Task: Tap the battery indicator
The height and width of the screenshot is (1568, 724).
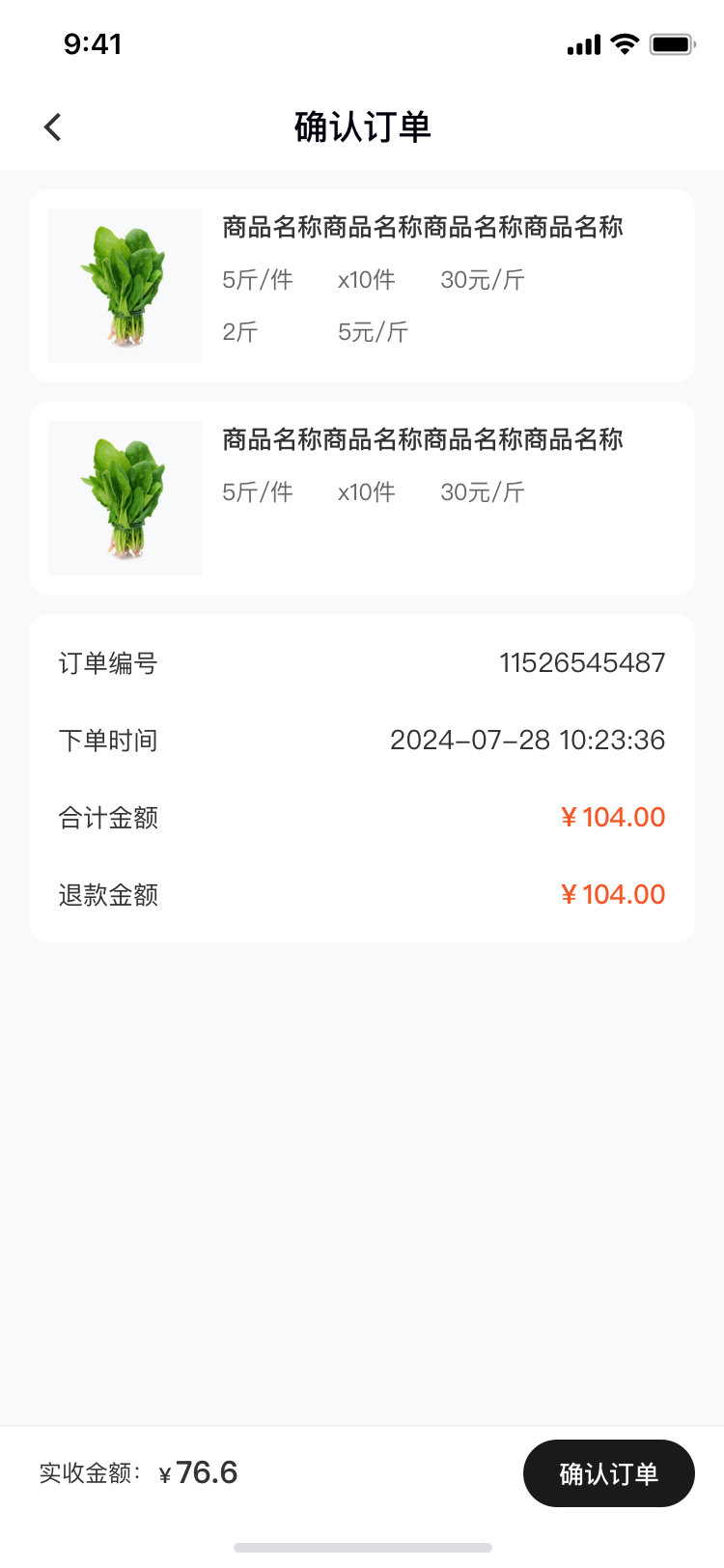Action: 673,42
